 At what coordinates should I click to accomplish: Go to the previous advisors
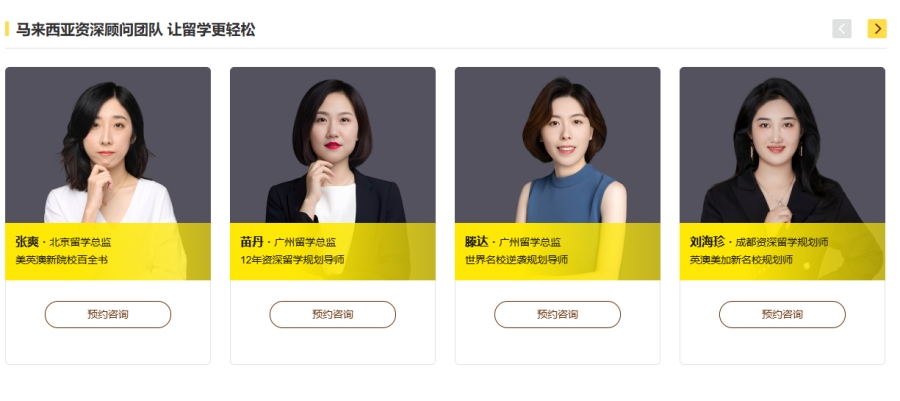click(842, 29)
